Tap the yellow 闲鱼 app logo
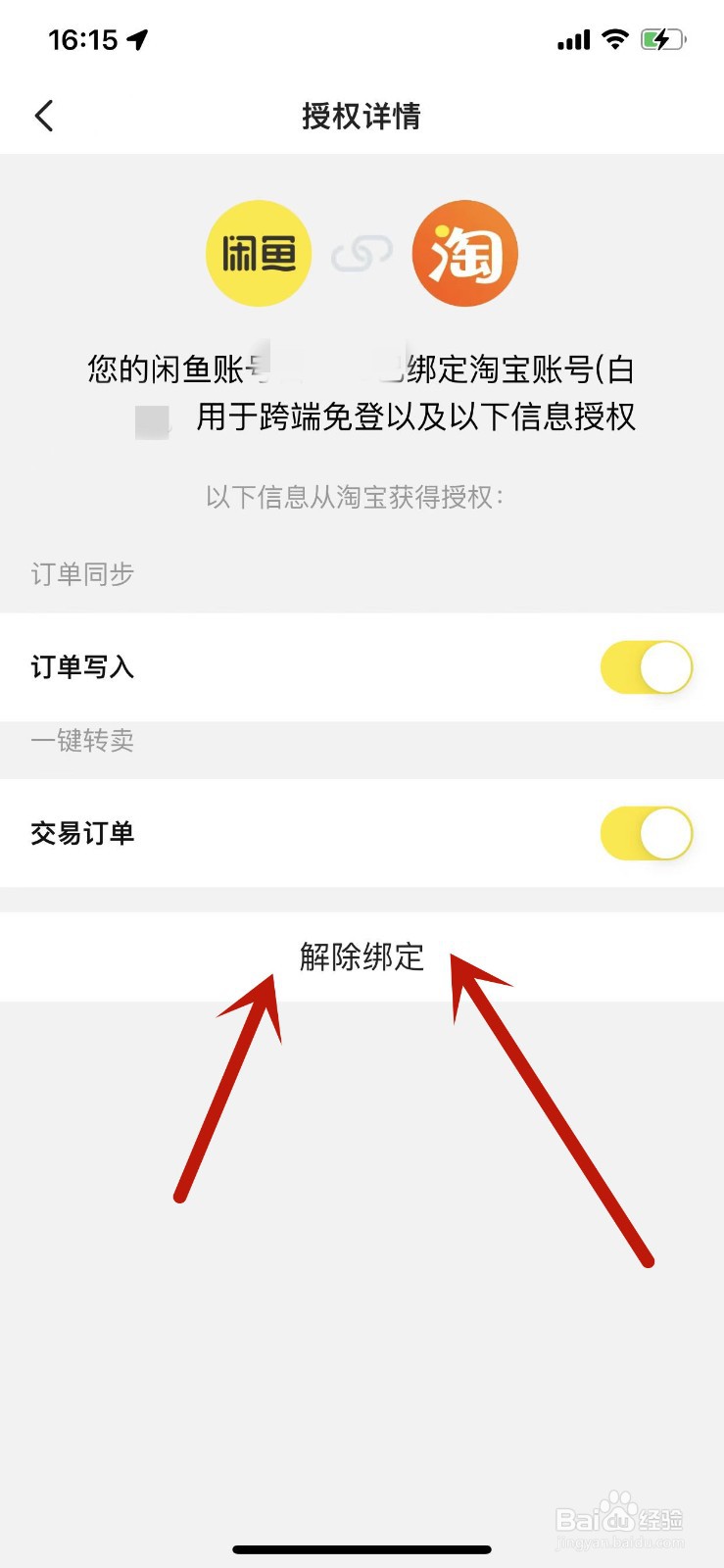The width and height of the screenshot is (724, 1568). pos(258,253)
